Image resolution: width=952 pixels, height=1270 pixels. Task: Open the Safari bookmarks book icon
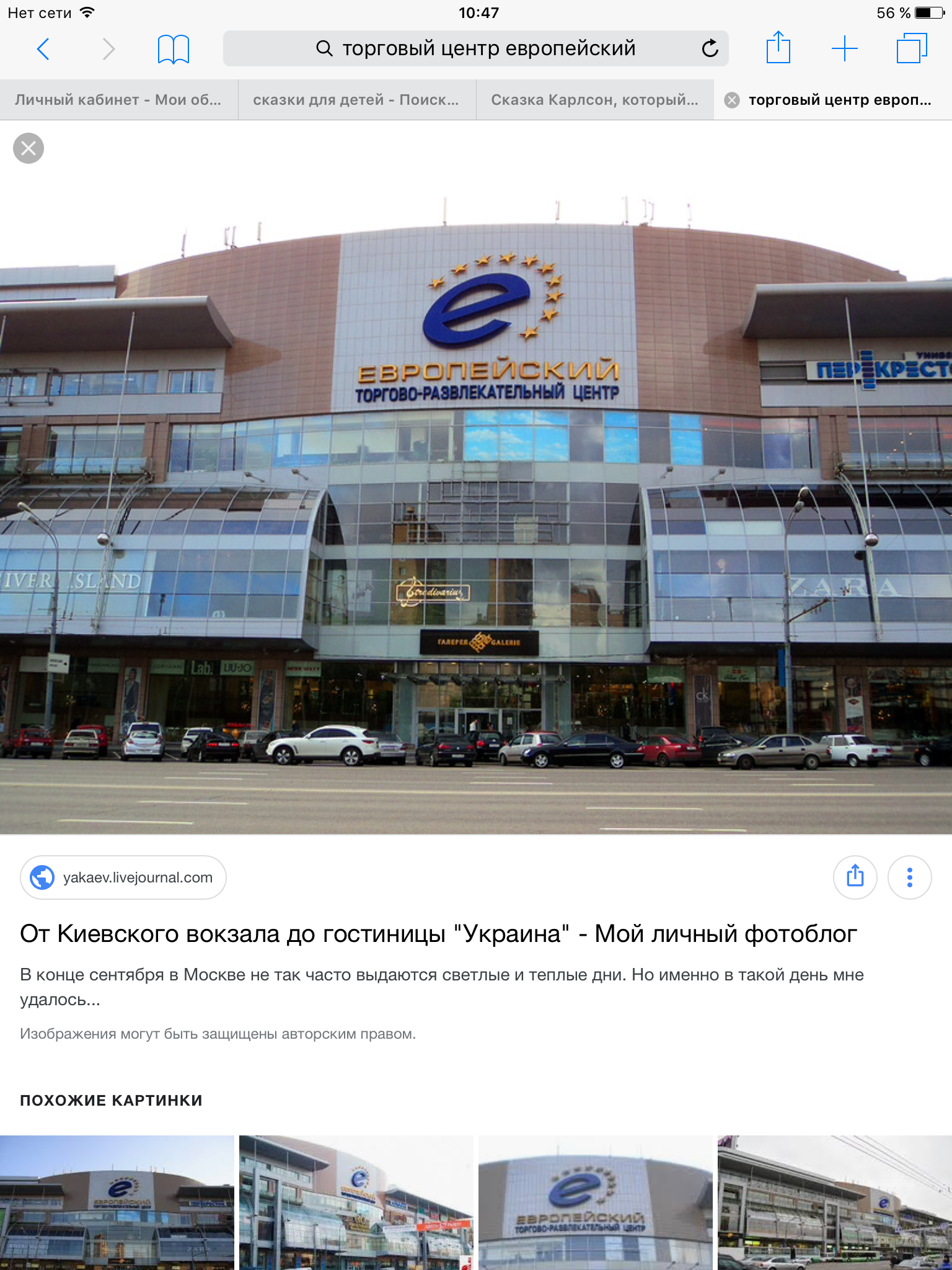pos(174,49)
